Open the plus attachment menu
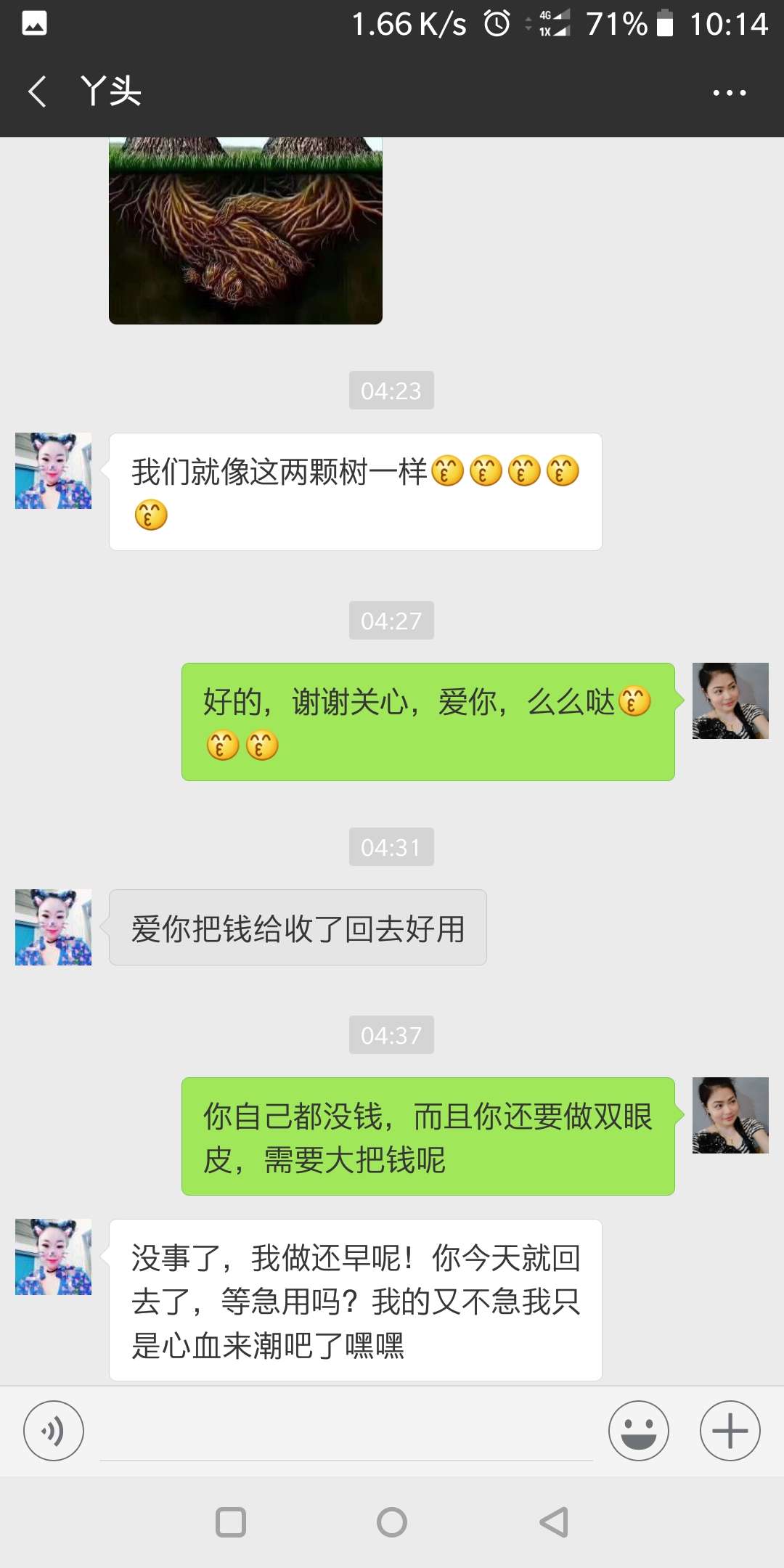Screen dimensions: 784x1568 [x=729, y=1431]
